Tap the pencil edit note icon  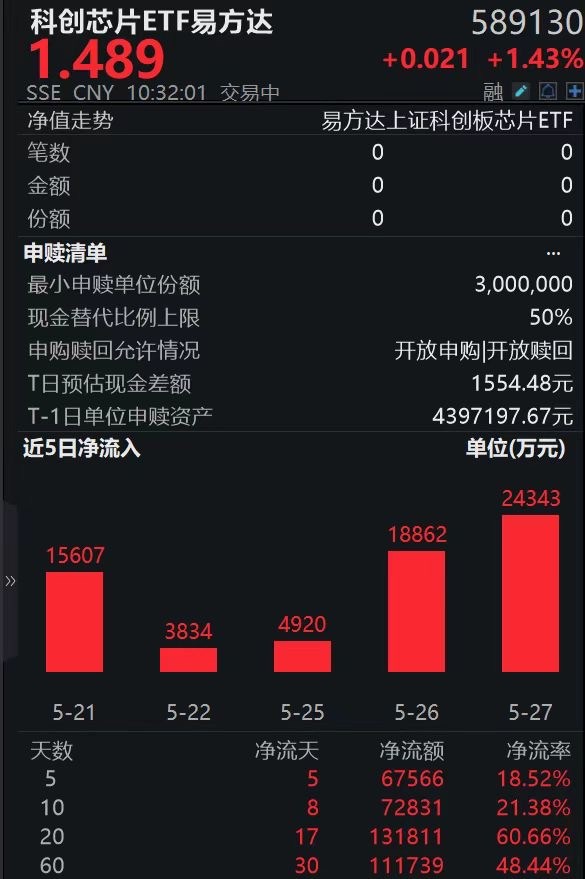[521, 91]
